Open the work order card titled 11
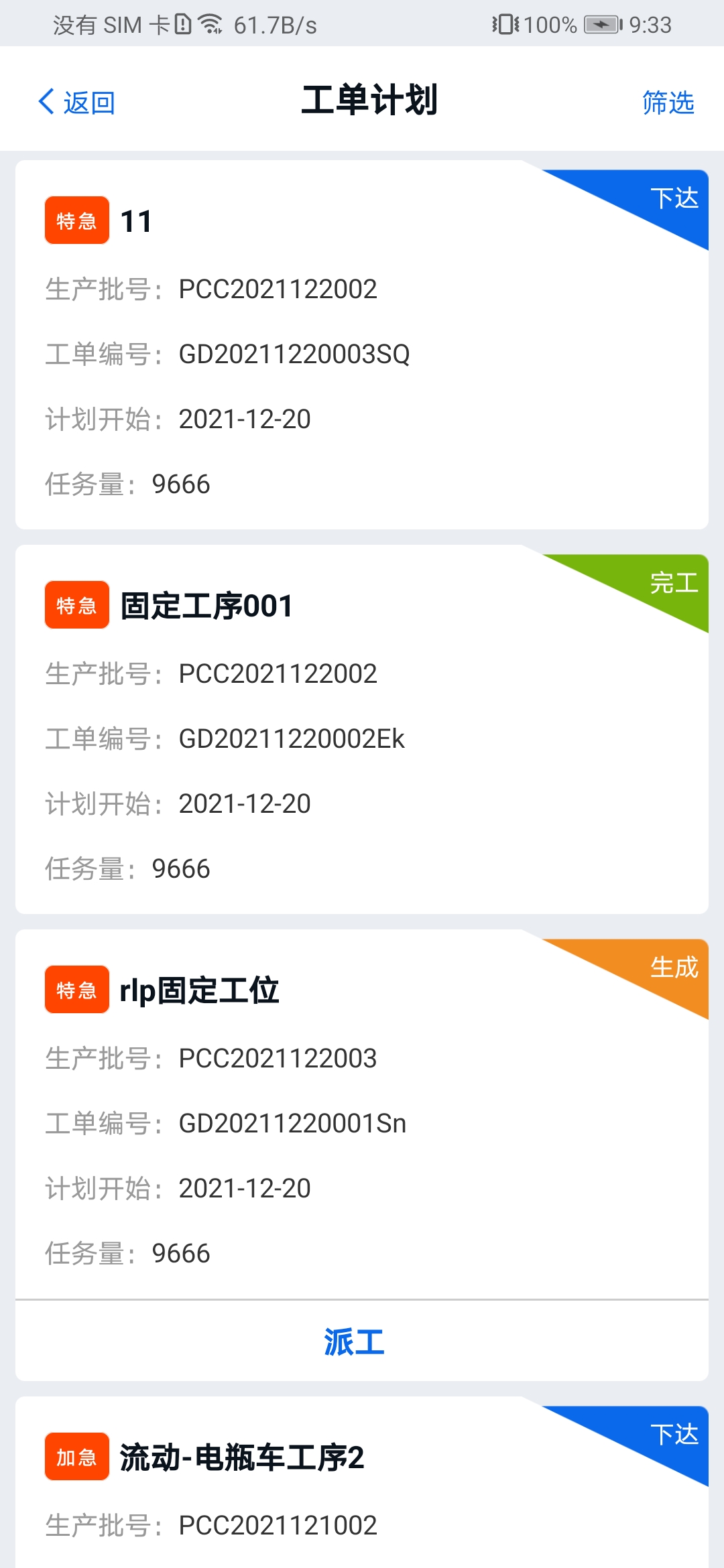Viewport: 724px width, 1568px height. 362,345
